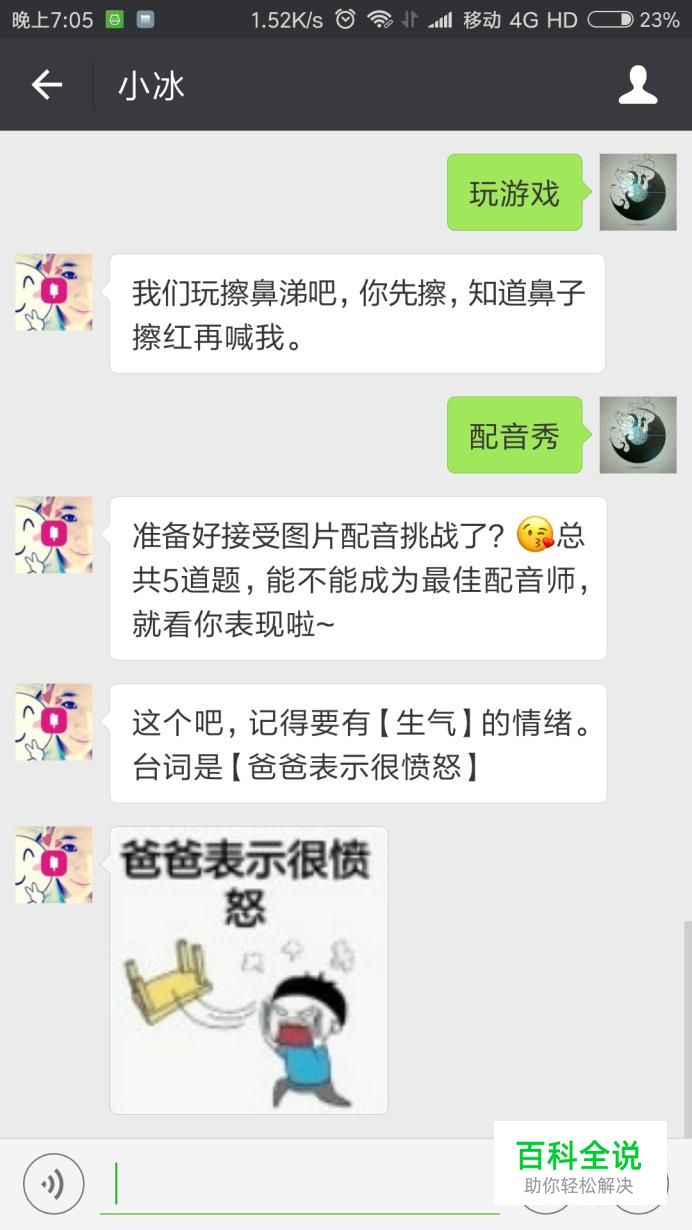This screenshot has height=1230, width=692.
Task: Tap 小冰's avatar beside the 擦鼻涕 message
Action: pos(54,292)
